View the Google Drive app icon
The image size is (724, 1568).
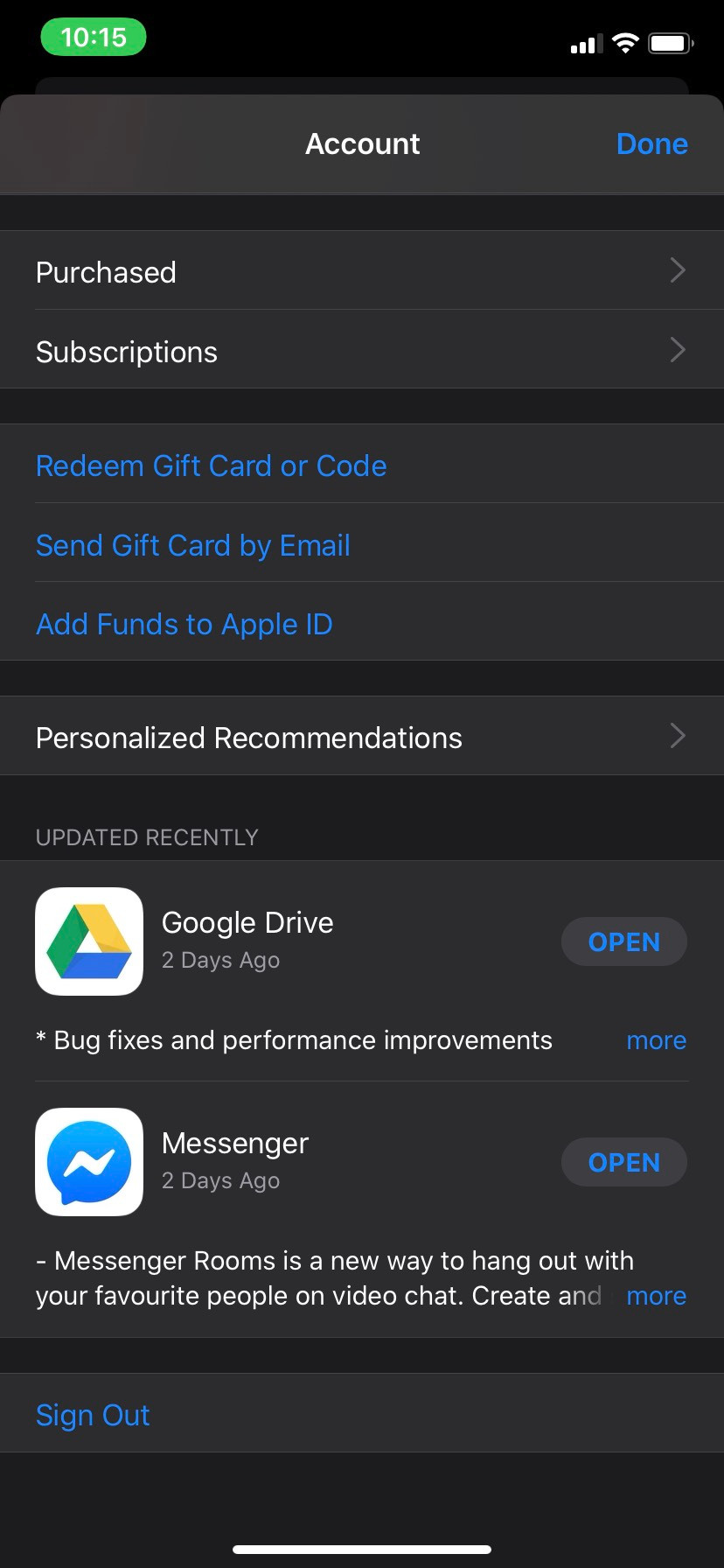89,941
